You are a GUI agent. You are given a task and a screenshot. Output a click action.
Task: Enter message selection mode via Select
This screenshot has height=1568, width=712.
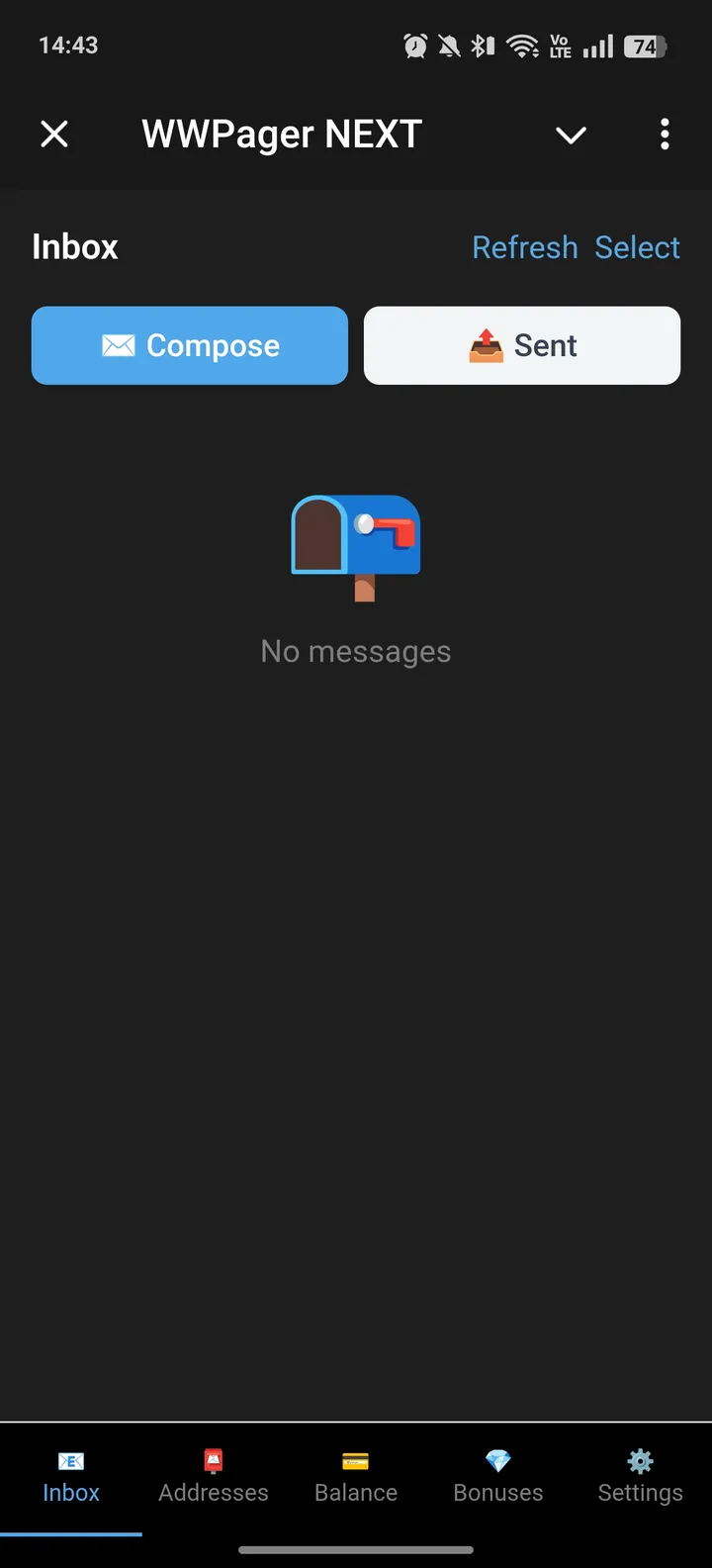click(637, 247)
